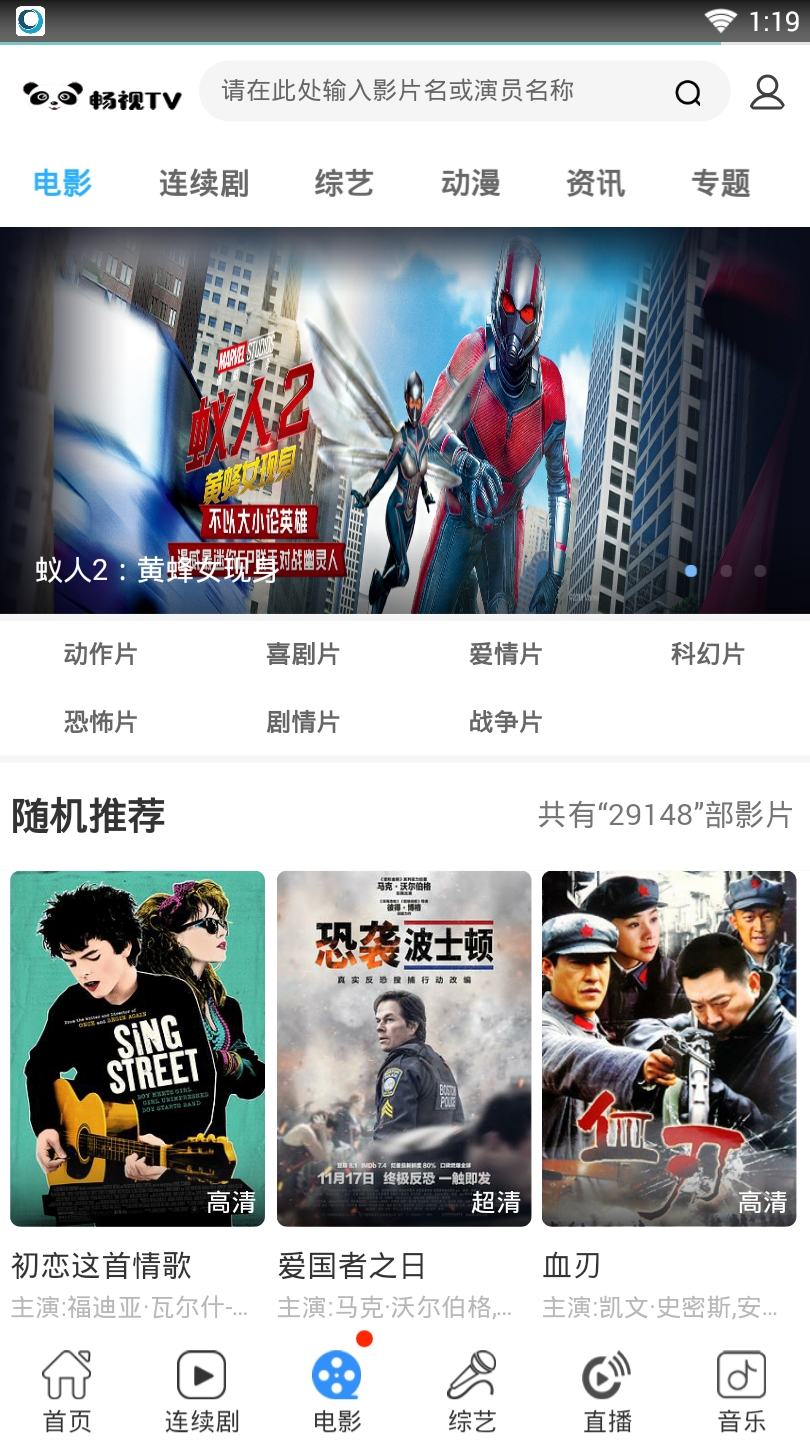Select the 资讯 top tab
Image resolution: width=810 pixels, height=1440 pixels.
(x=595, y=184)
